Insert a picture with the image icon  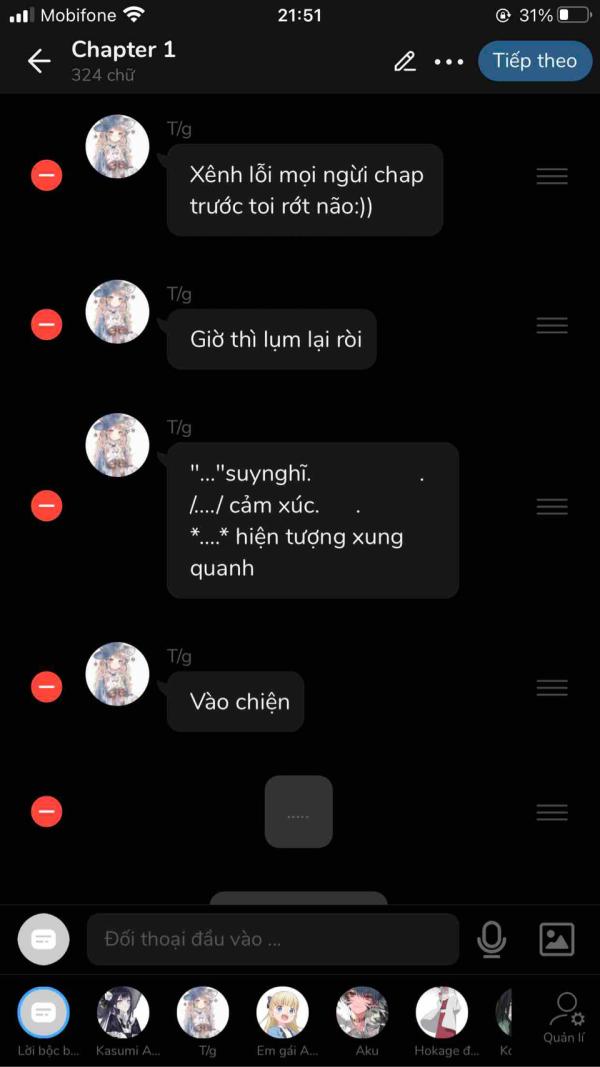click(x=557, y=939)
